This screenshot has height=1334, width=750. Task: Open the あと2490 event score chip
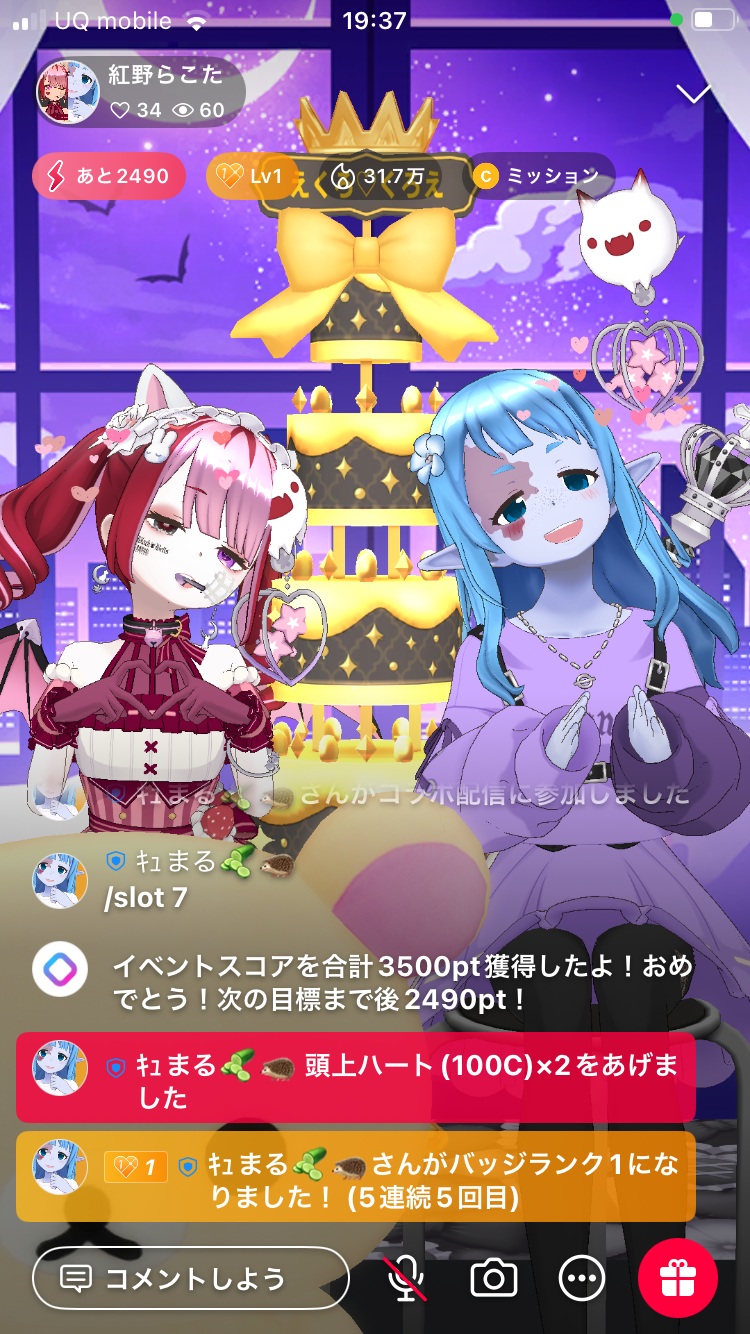pyautogui.click(x=109, y=176)
